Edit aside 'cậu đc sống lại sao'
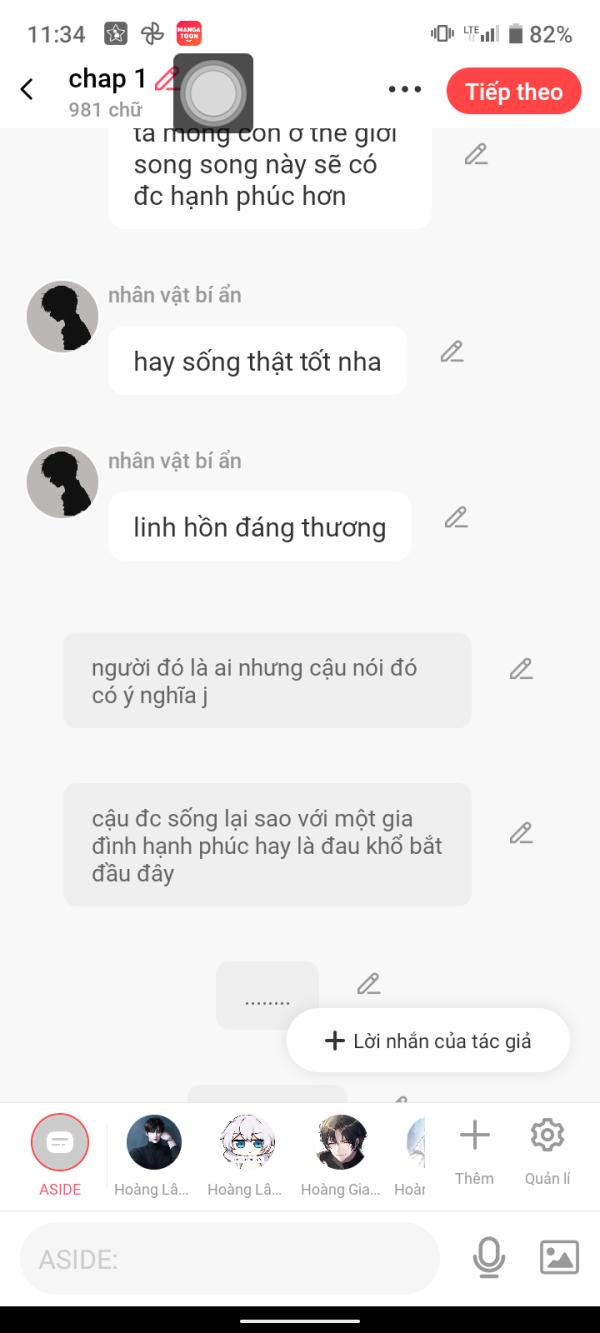 [x=521, y=833]
